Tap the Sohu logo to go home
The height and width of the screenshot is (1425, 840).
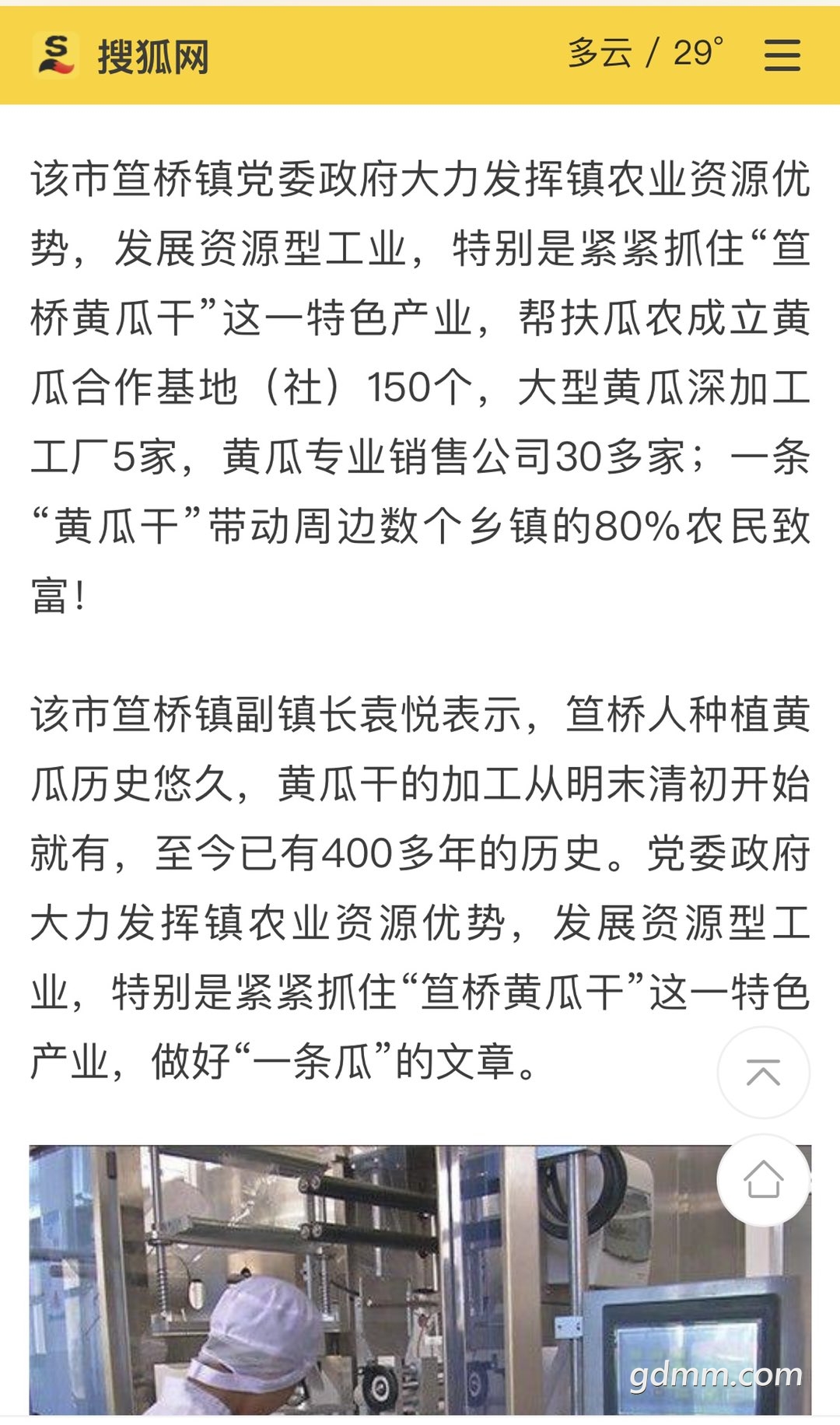[122, 56]
